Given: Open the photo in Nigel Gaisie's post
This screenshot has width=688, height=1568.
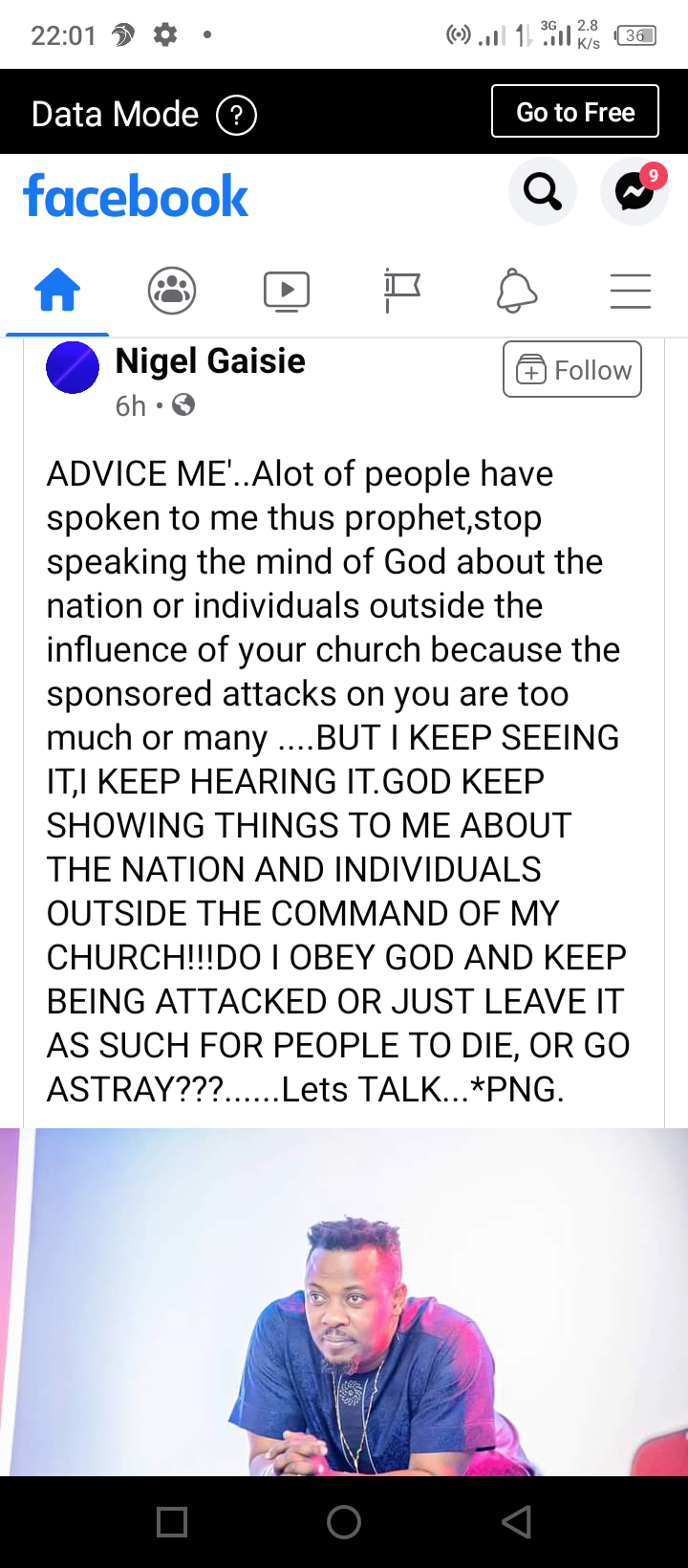Looking at the screenshot, I should click(x=344, y=1302).
